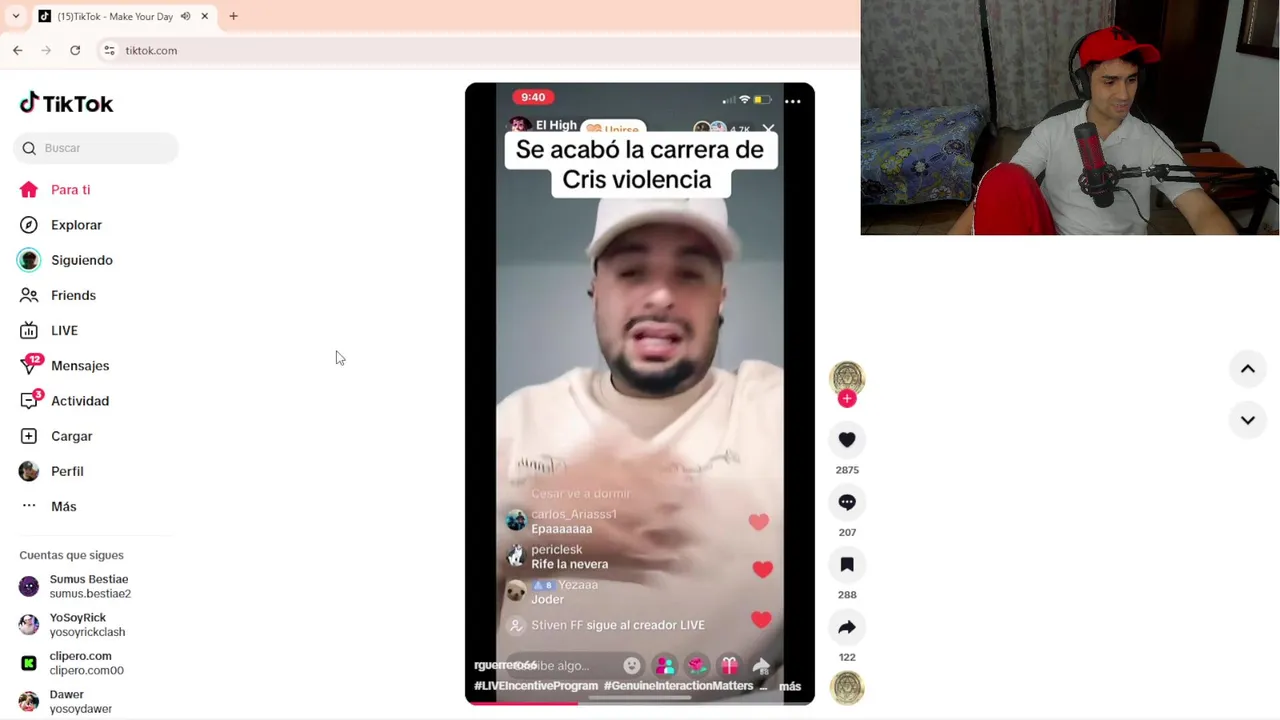The width and height of the screenshot is (1280, 720).
Task: Open Mensajes inbox
Action: coord(79,366)
